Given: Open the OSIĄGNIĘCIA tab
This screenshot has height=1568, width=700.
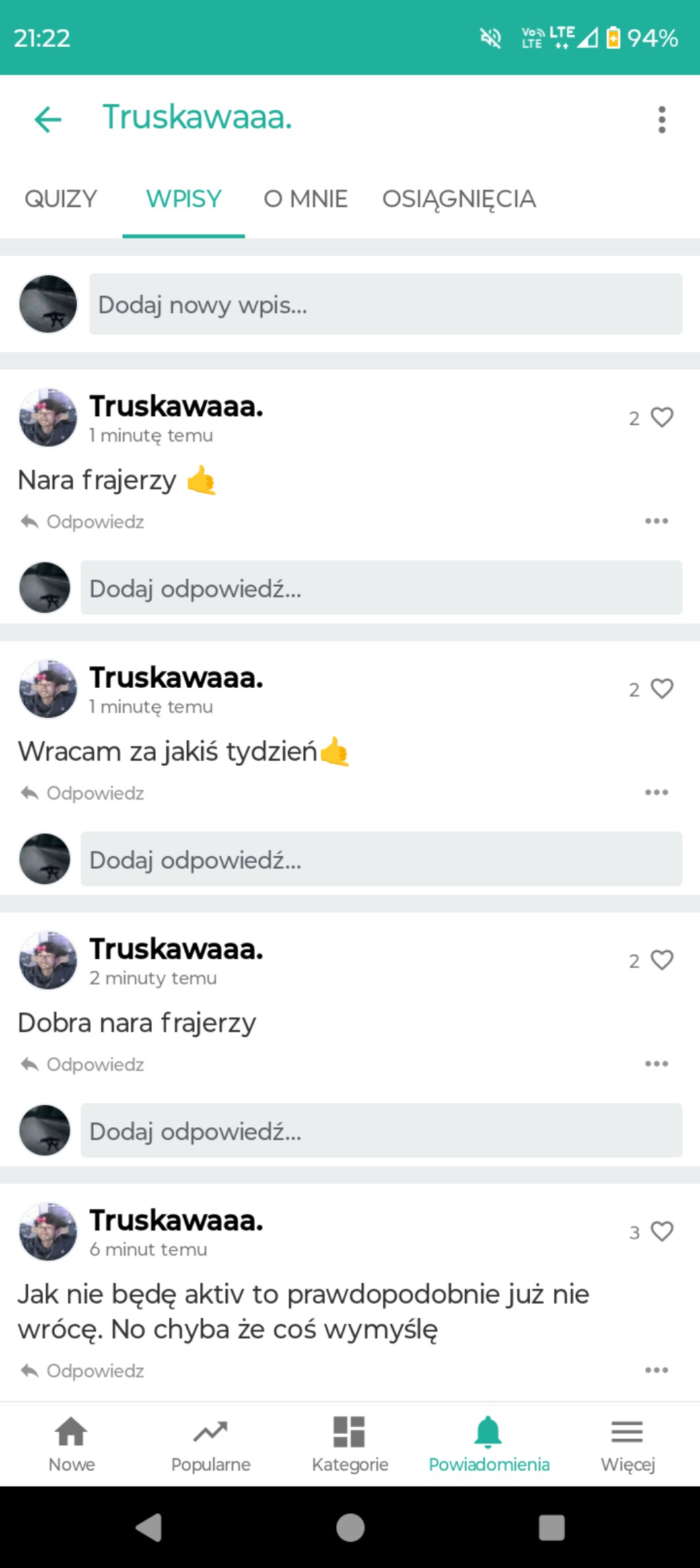Looking at the screenshot, I should pos(459,199).
